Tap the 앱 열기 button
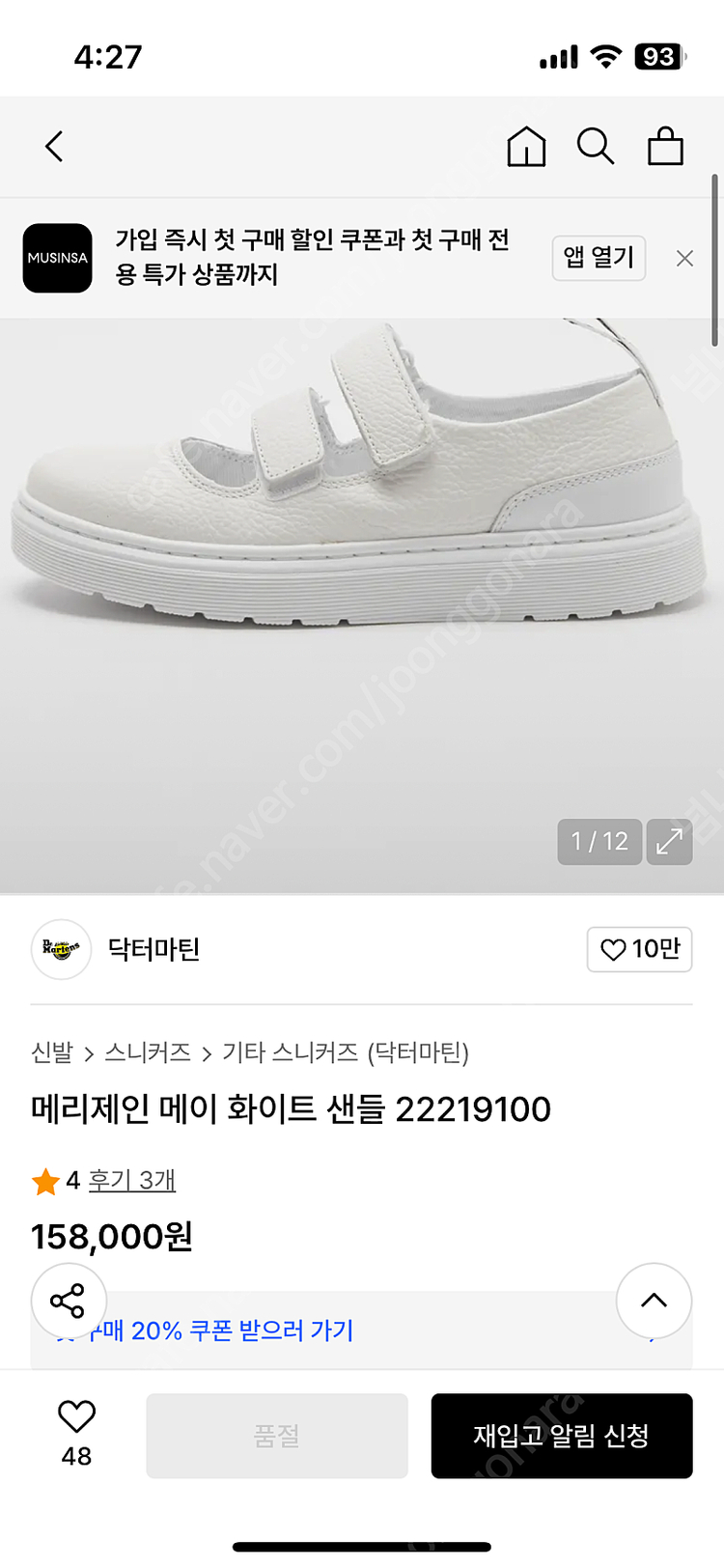The width and height of the screenshot is (724, 1568). 599,259
